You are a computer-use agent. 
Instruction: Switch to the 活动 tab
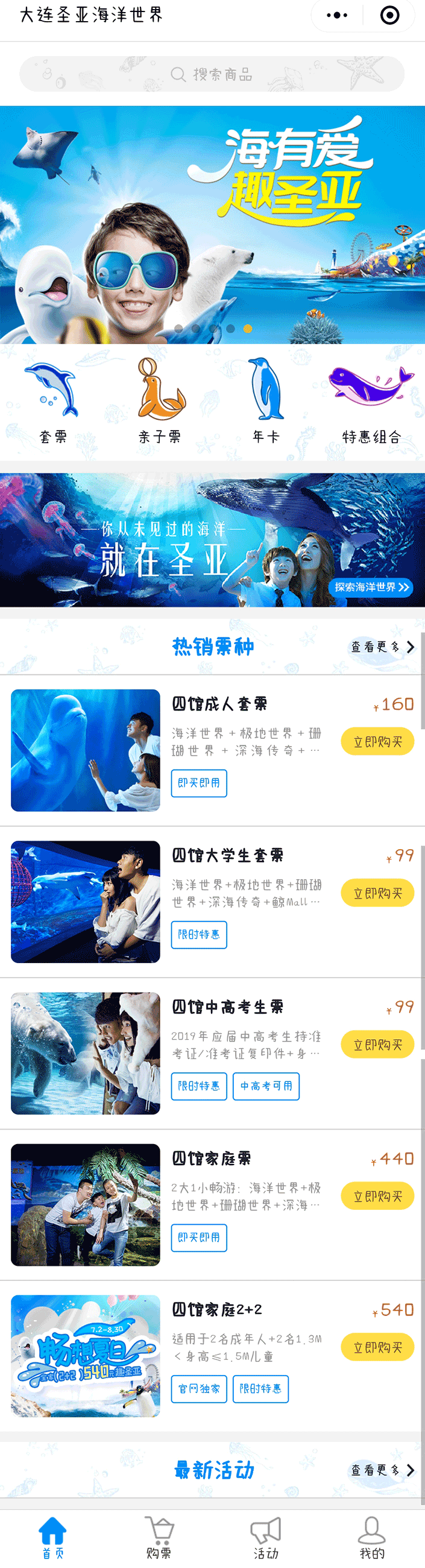click(265, 1538)
